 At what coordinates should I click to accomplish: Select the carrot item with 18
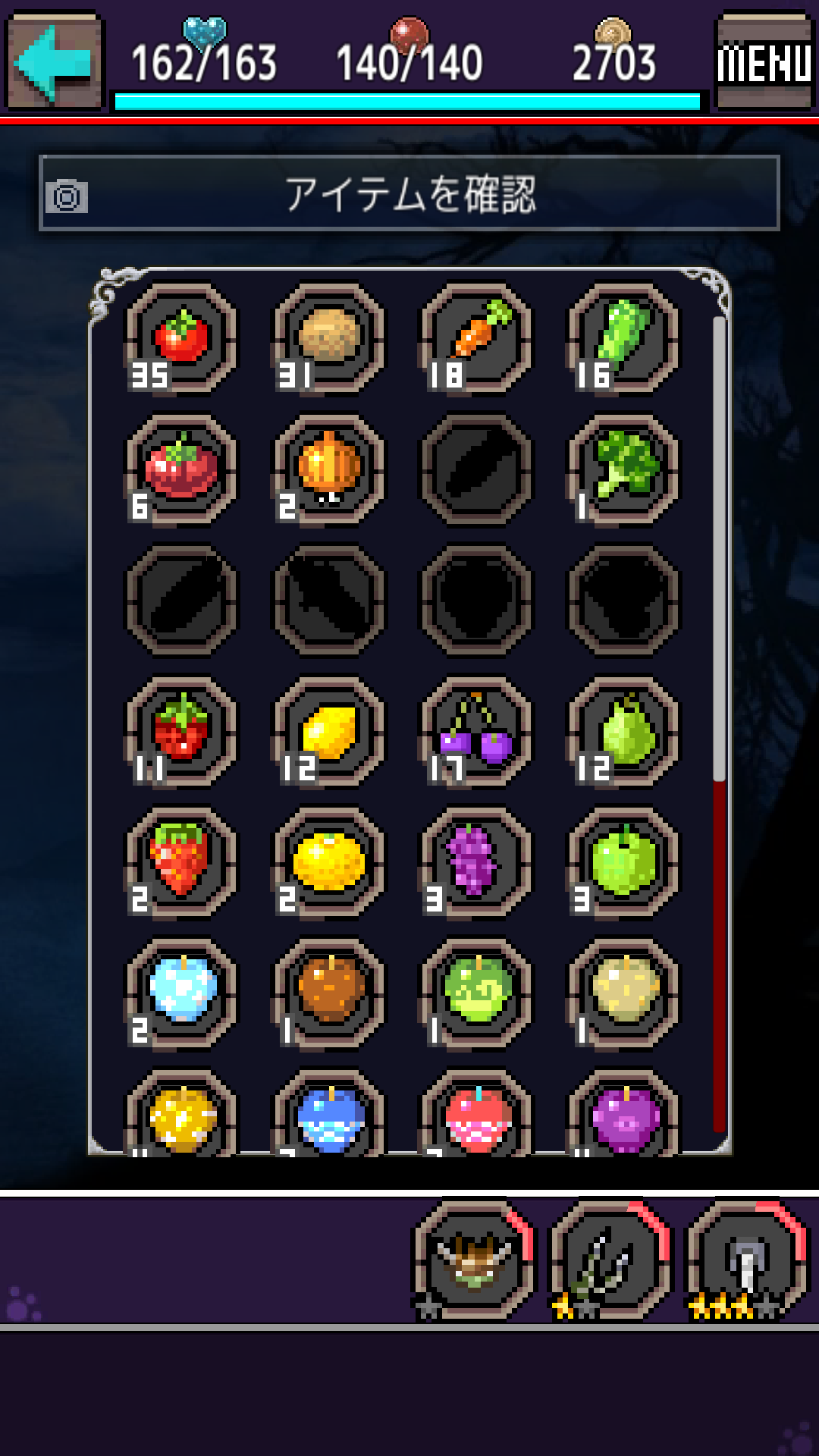click(x=476, y=339)
